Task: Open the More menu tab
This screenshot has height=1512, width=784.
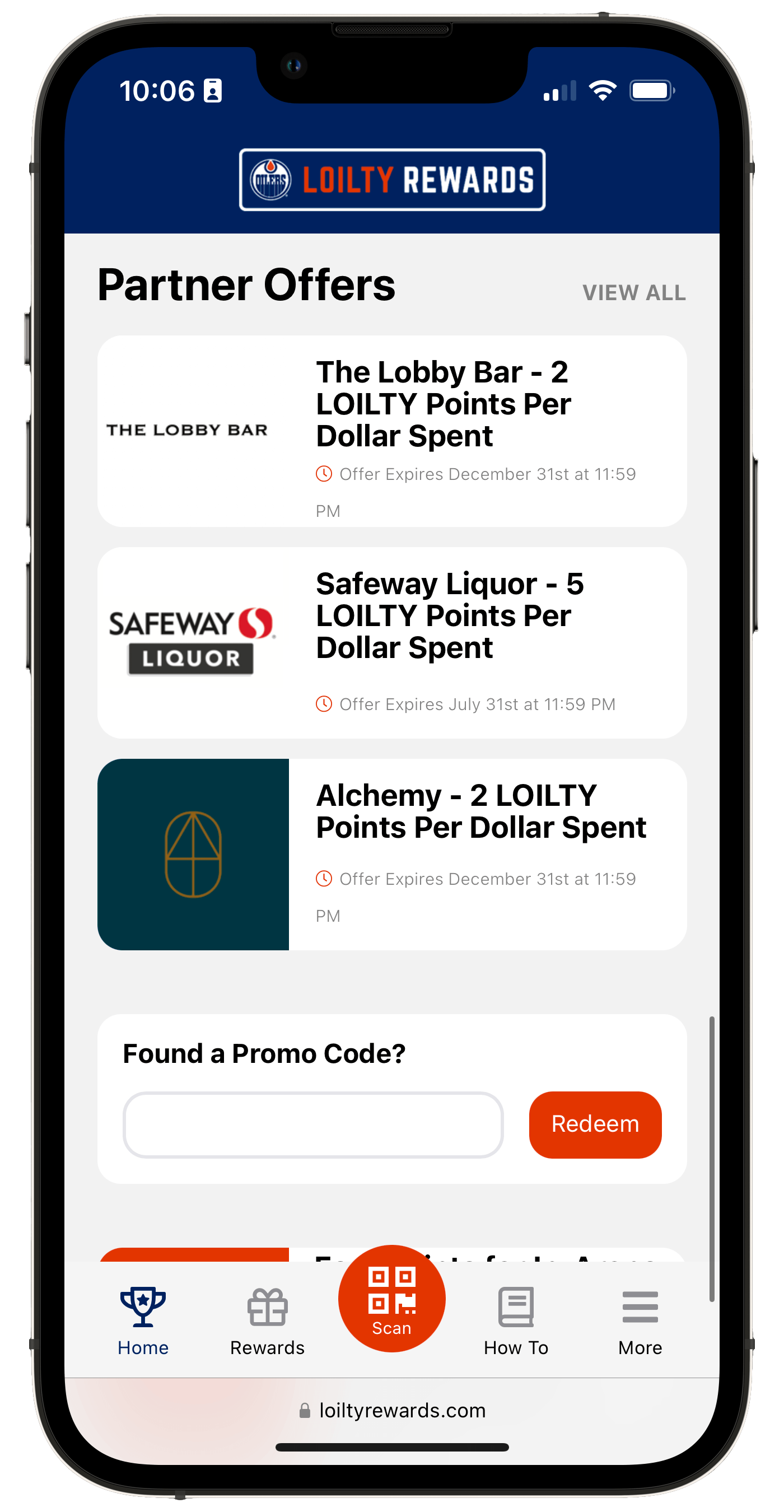Action: click(640, 1320)
